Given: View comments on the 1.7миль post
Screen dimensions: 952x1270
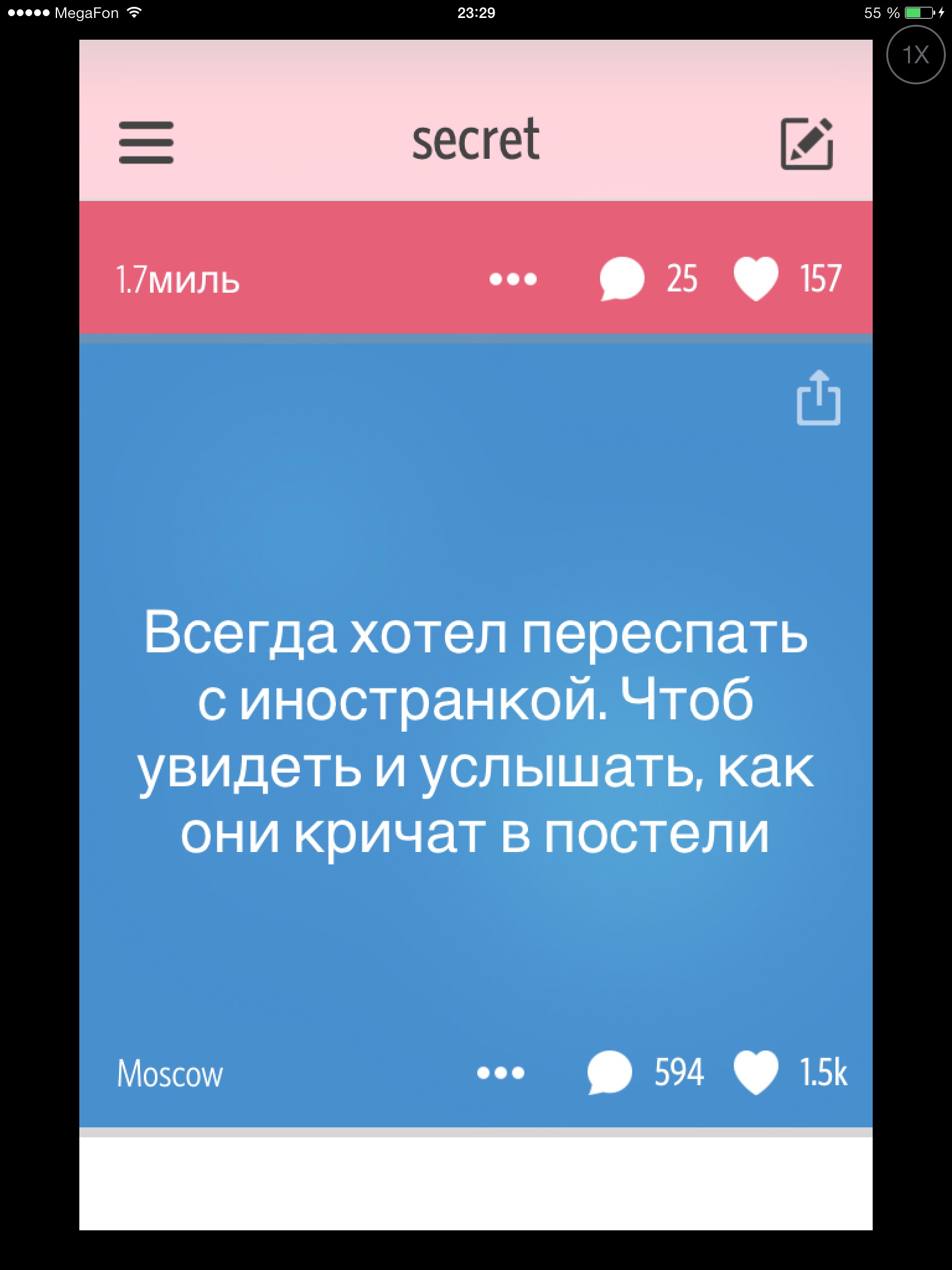Looking at the screenshot, I should coord(622,279).
